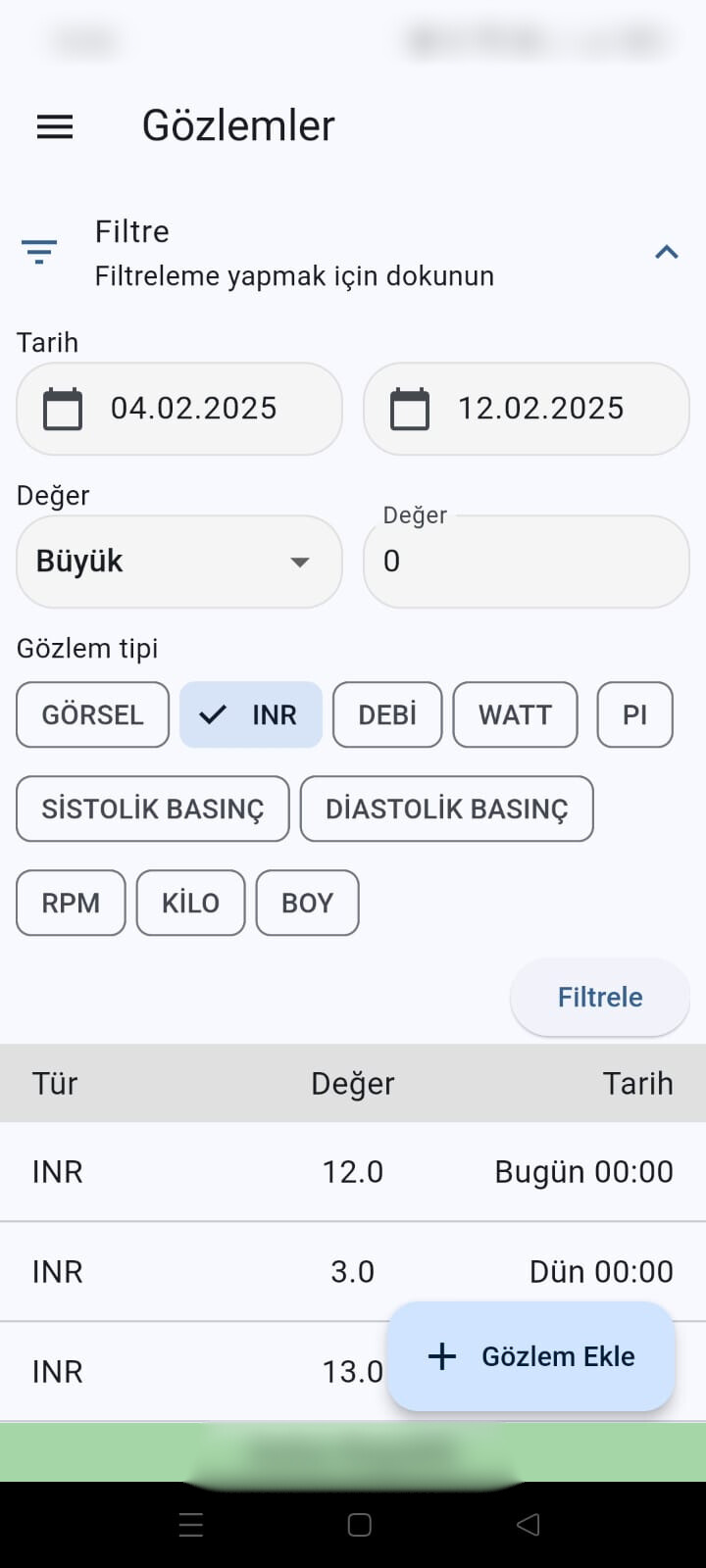Choose DİASTOLİK BASINÇ chip
The height and width of the screenshot is (1568, 706).
(447, 808)
